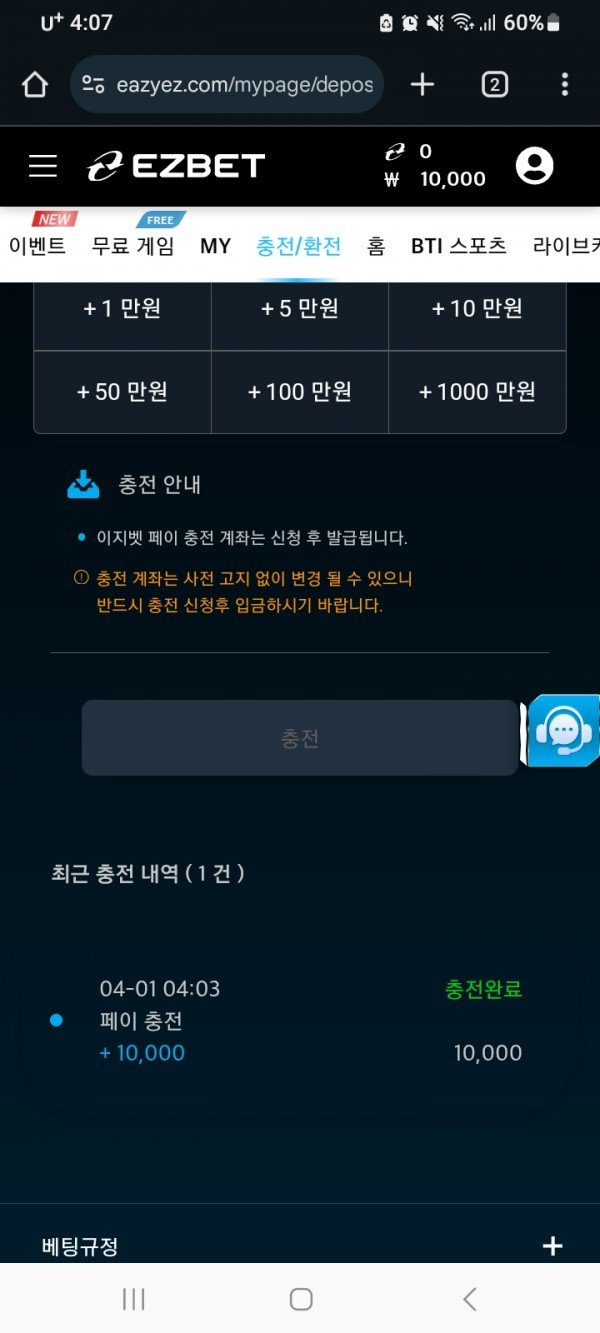The image size is (600, 1333).
Task: Open the 04-01 04:03 페이 충전 record
Action: (300, 1021)
